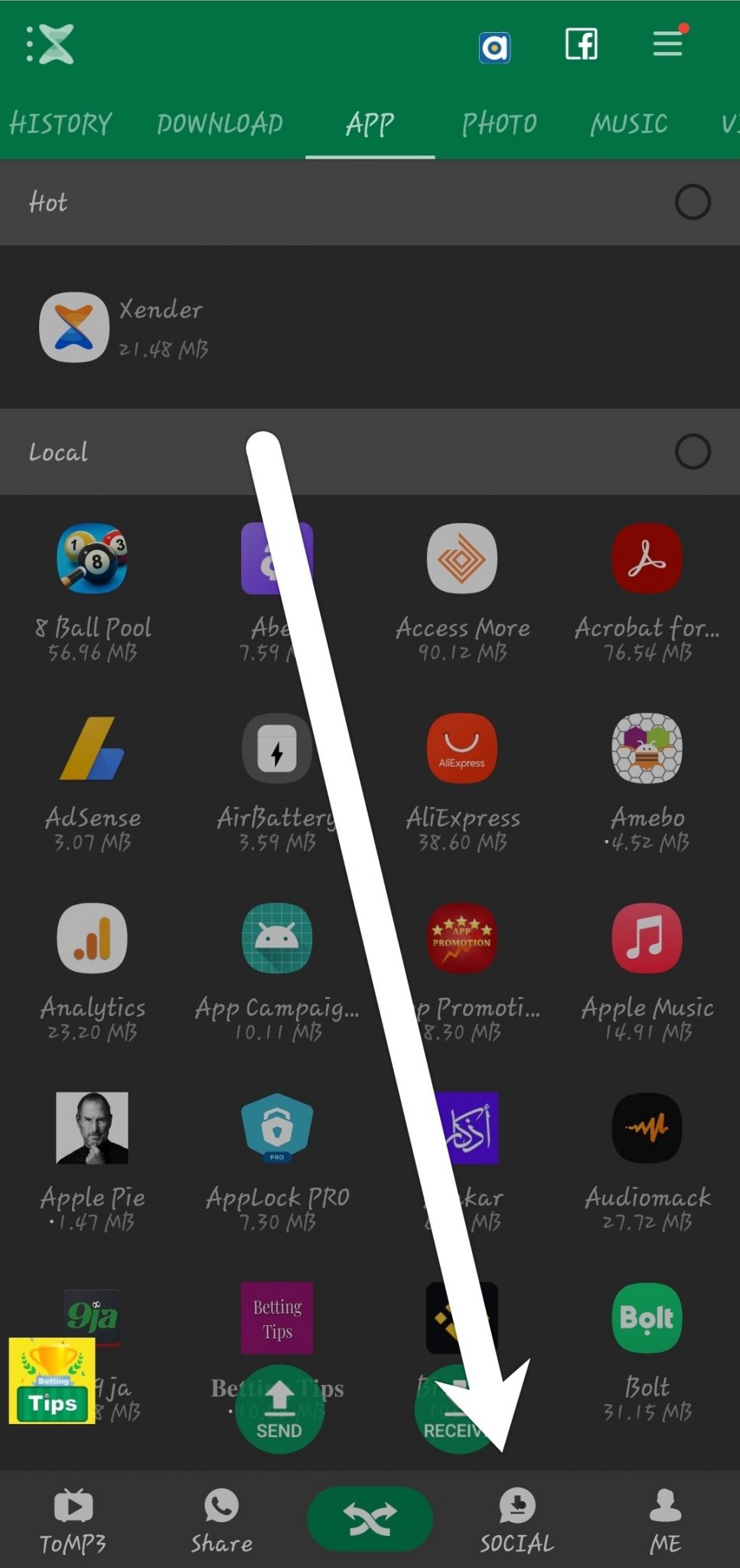Open the Share bottom tab
740x1568 pixels.
[x=222, y=1521]
